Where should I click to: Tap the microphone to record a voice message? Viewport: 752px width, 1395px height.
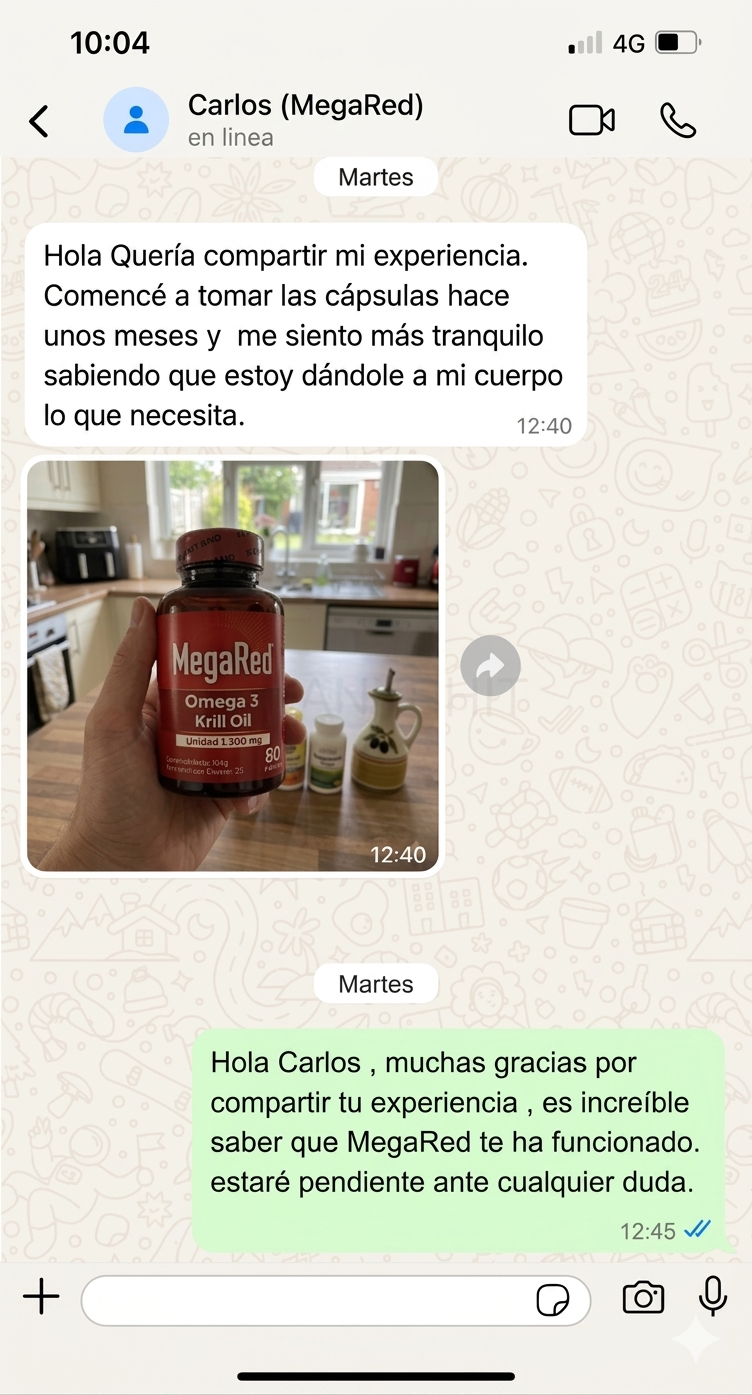point(713,1297)
